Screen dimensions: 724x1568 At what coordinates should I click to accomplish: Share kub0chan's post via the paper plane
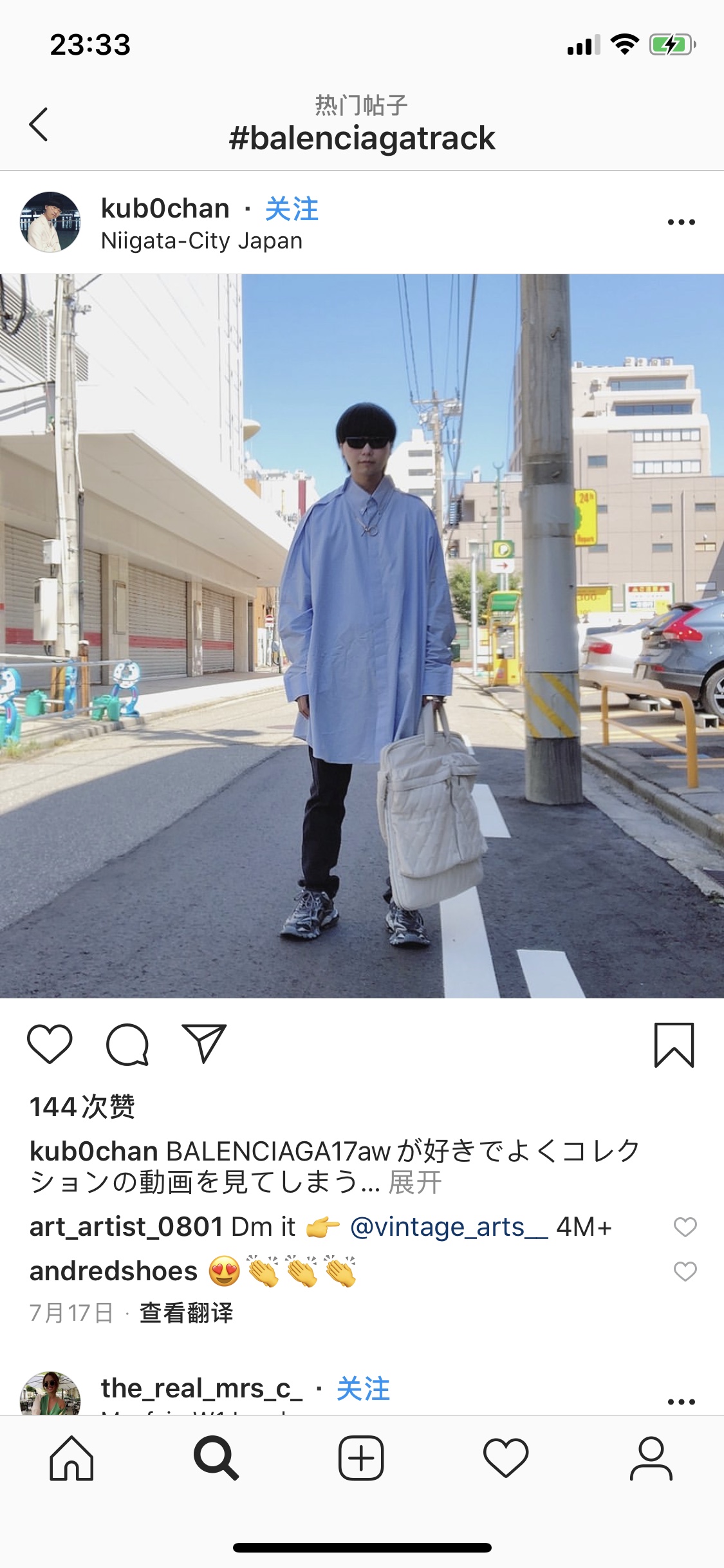click(x=205, y=1043)
